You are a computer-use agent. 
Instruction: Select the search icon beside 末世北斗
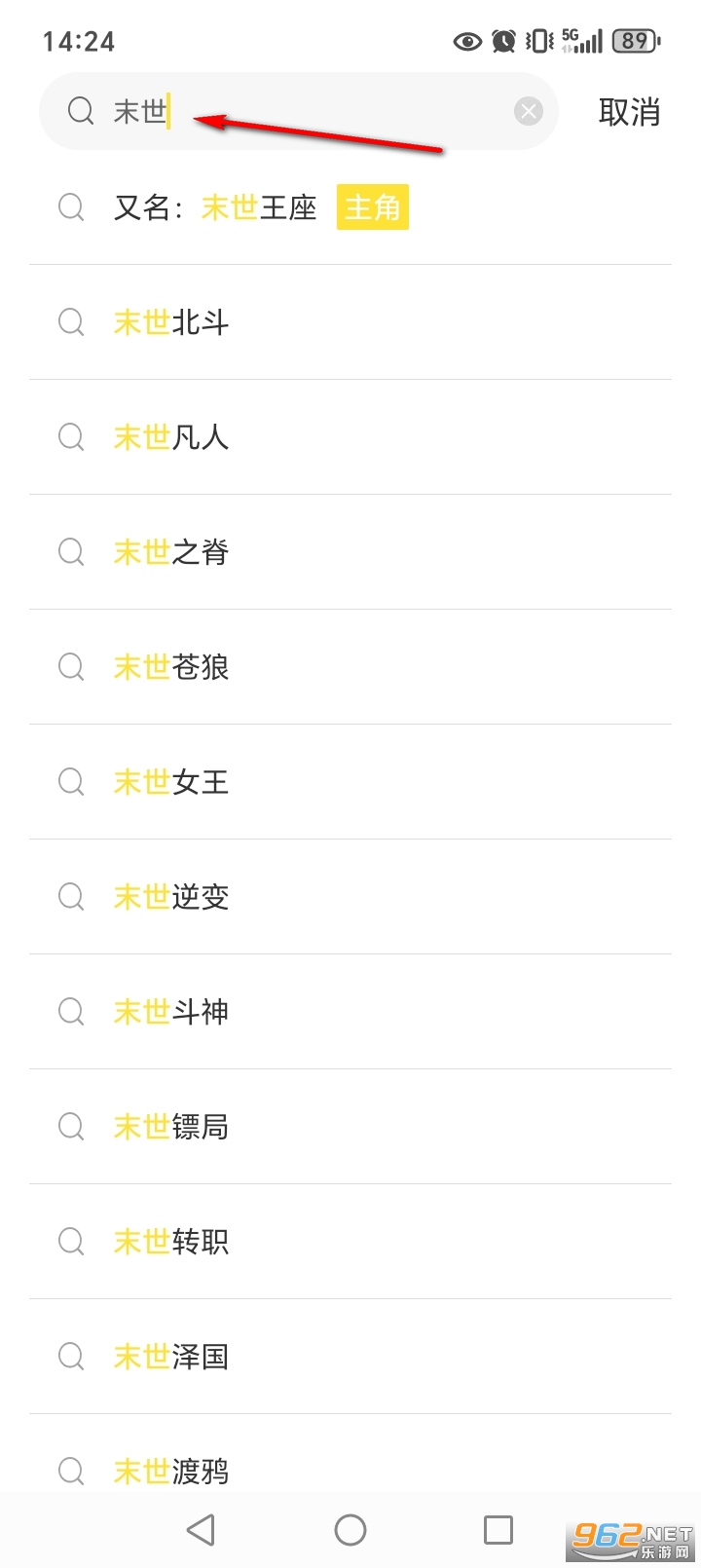[70, 321]
